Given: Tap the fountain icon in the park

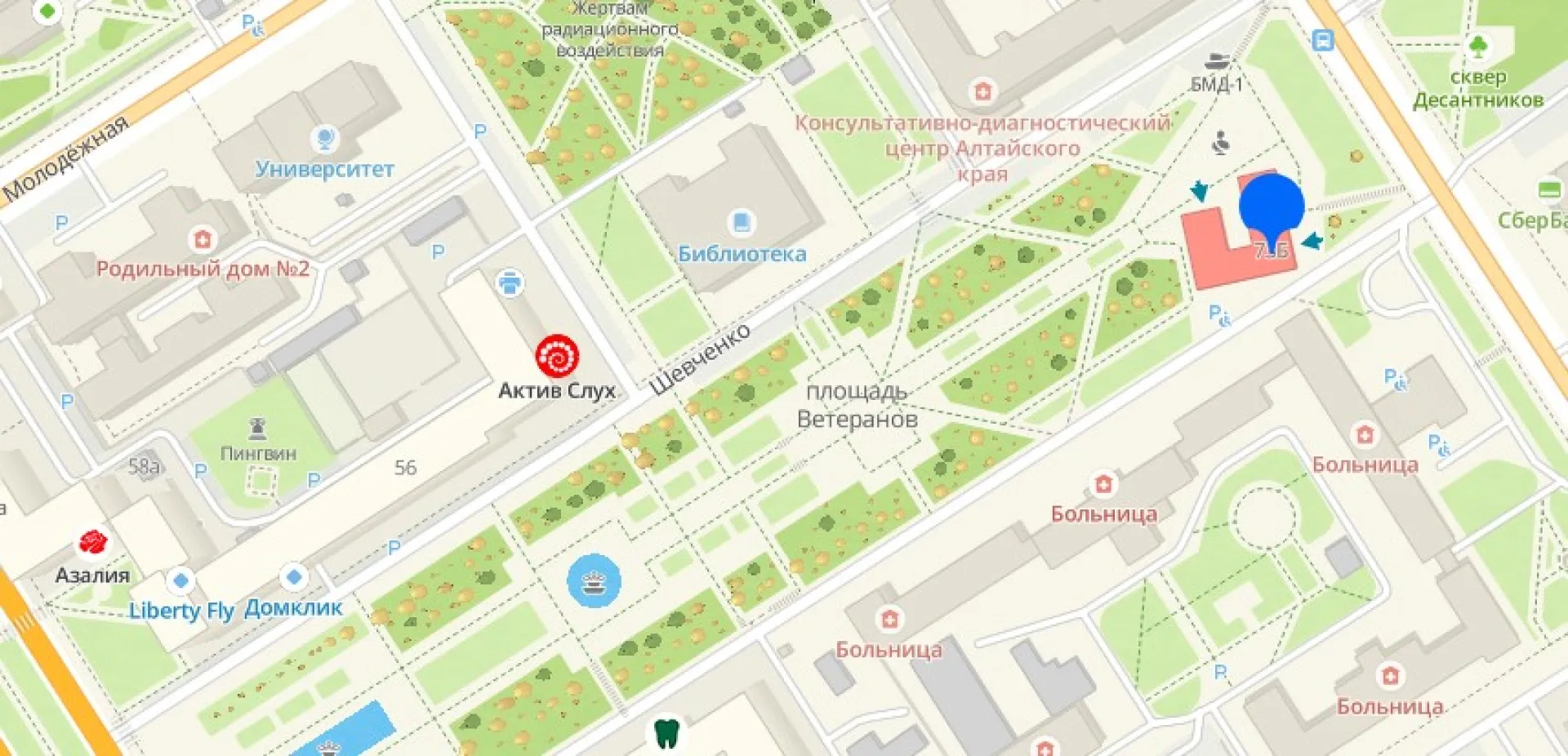Looking at the screenshot, I should point(594,580).
